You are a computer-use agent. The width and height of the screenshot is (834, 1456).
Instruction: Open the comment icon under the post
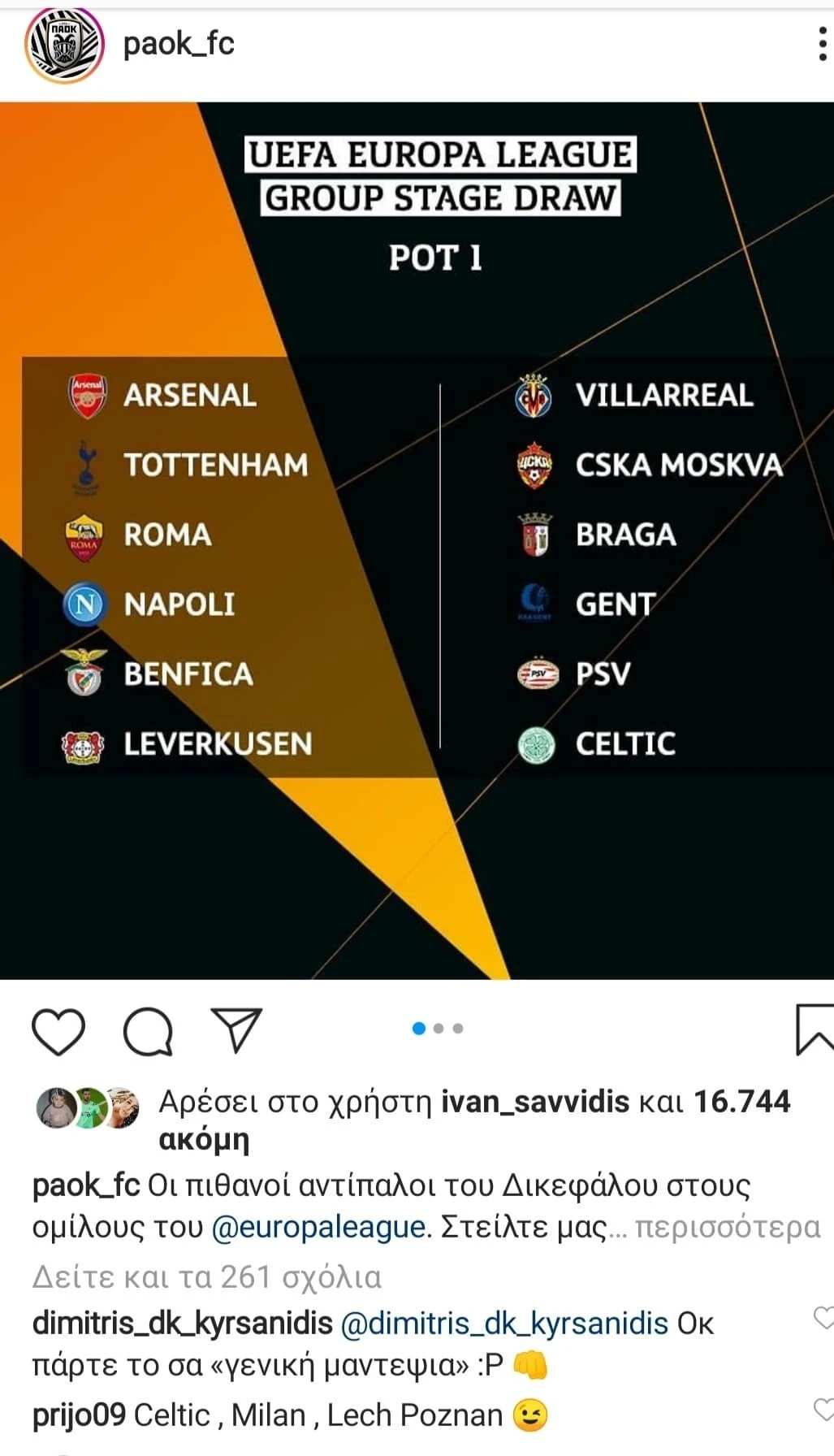coord(148,1031)
